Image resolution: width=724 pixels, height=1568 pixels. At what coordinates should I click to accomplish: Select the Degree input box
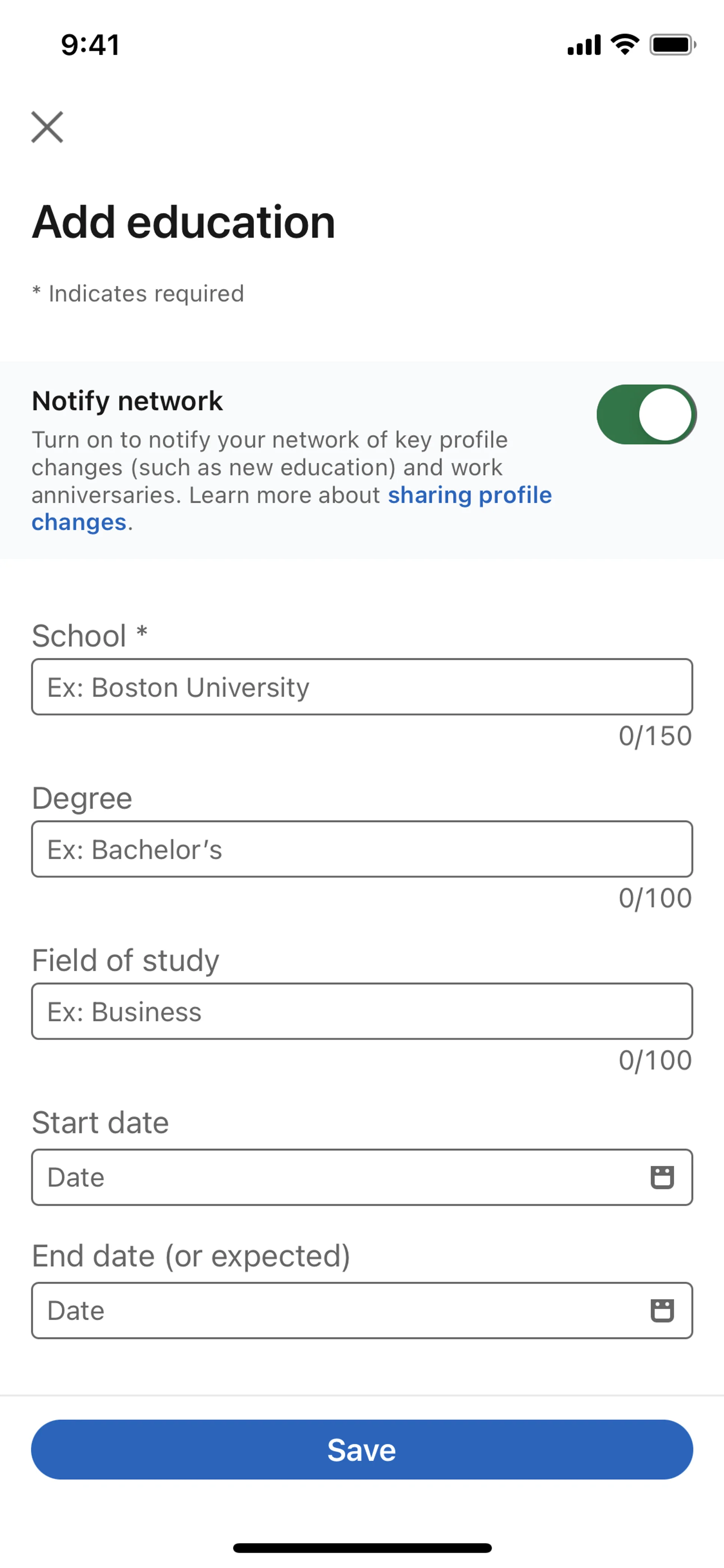[x=361, y=849]
